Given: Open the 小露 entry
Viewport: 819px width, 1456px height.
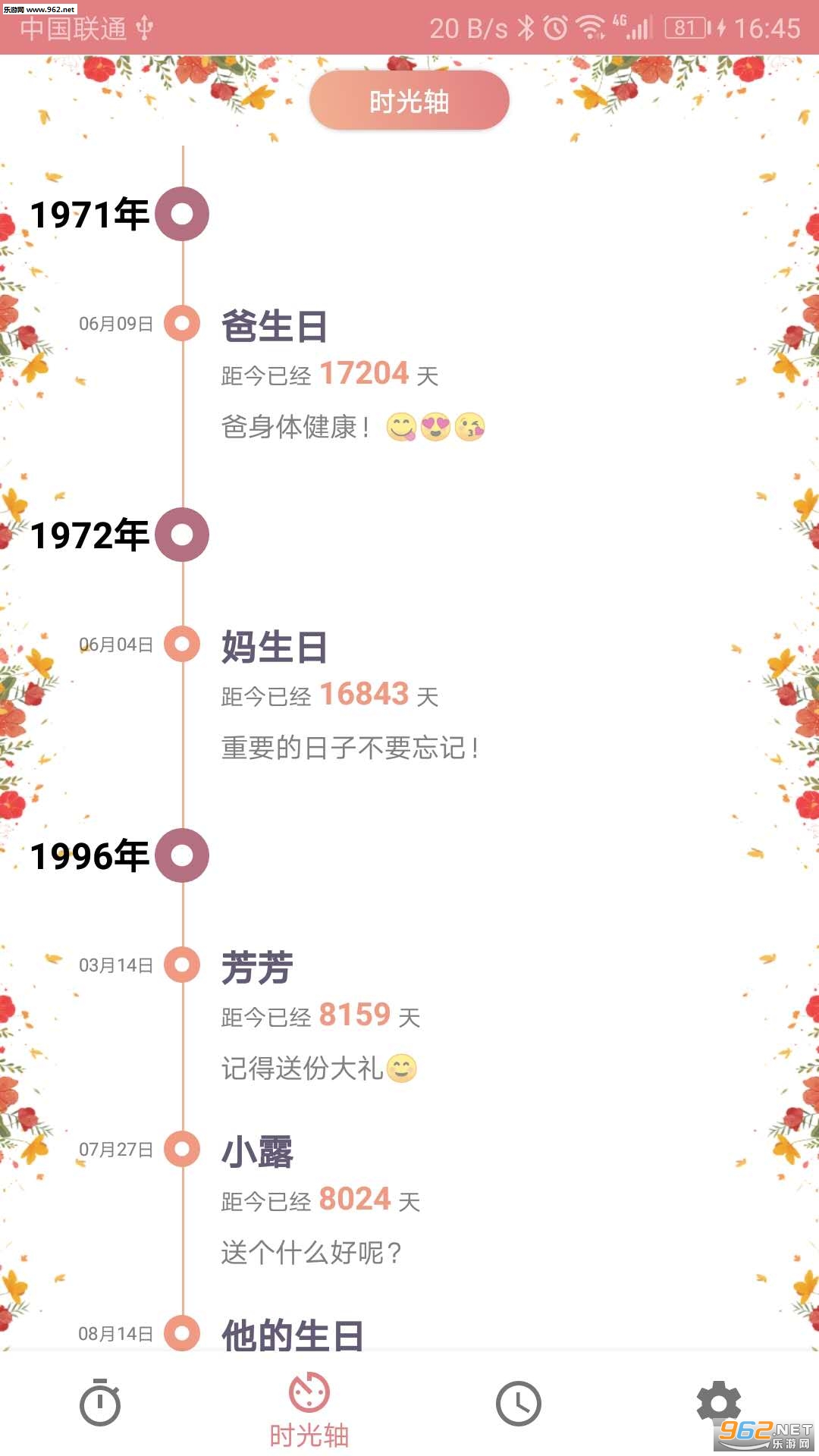Looking at the screenshot, I should (257, 1153).
